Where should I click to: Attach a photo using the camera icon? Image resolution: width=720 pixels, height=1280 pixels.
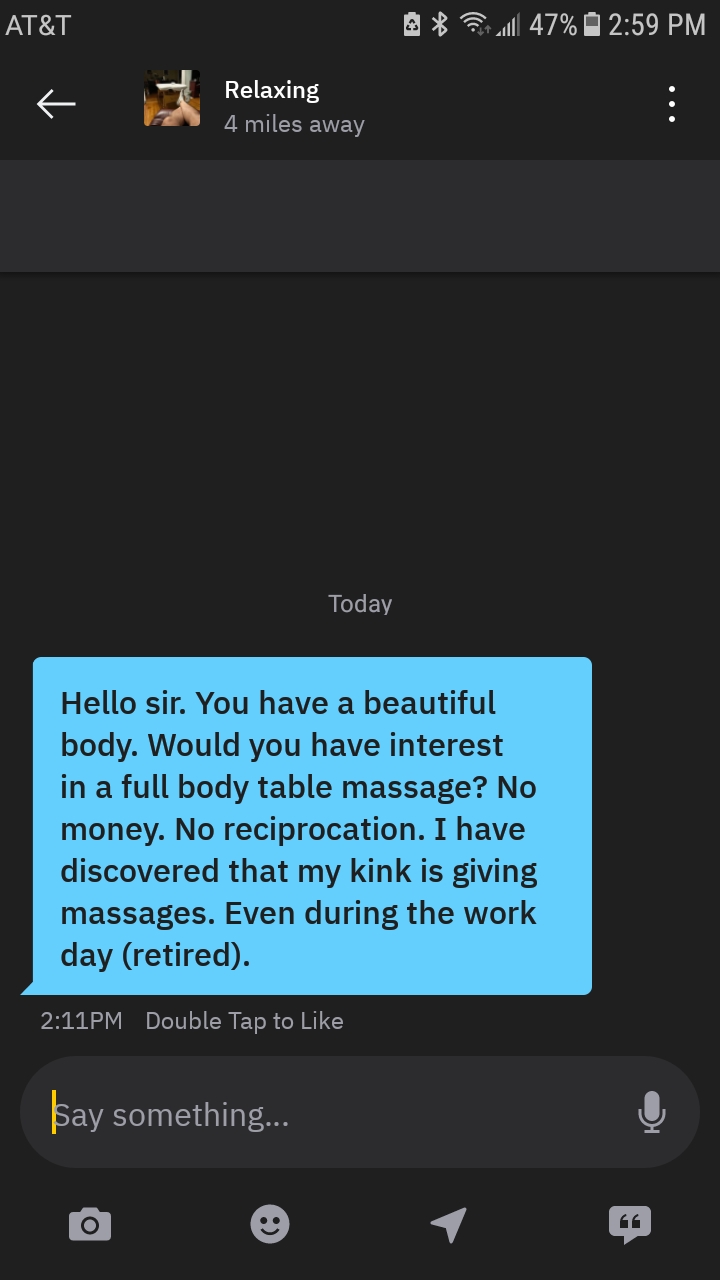coord(90,1224)
